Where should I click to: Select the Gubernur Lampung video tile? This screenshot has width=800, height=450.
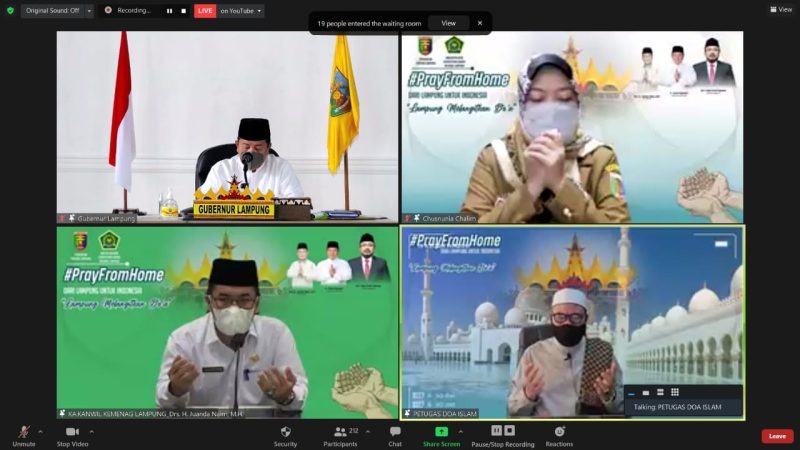[x=226, y=125]
